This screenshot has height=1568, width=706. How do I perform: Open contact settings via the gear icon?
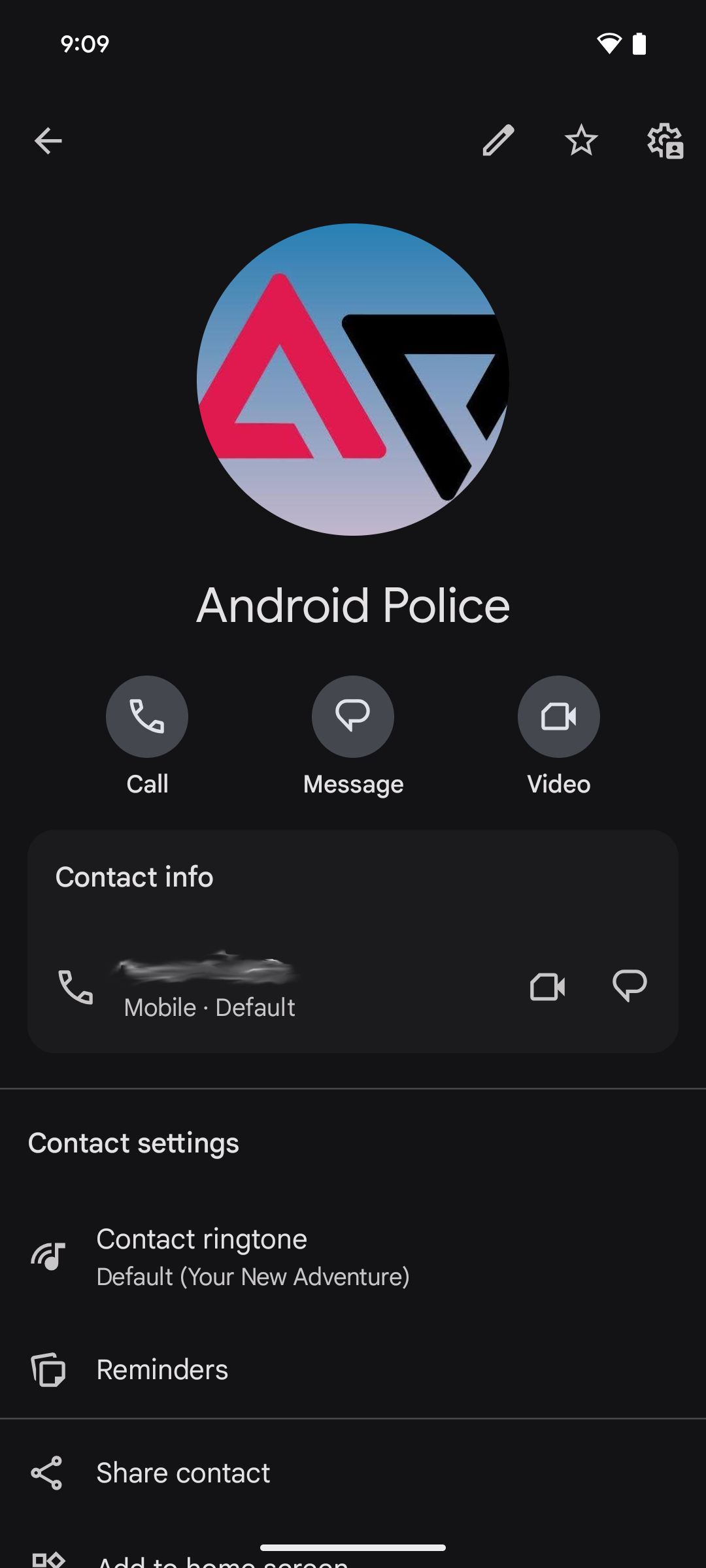pos(664,140)
